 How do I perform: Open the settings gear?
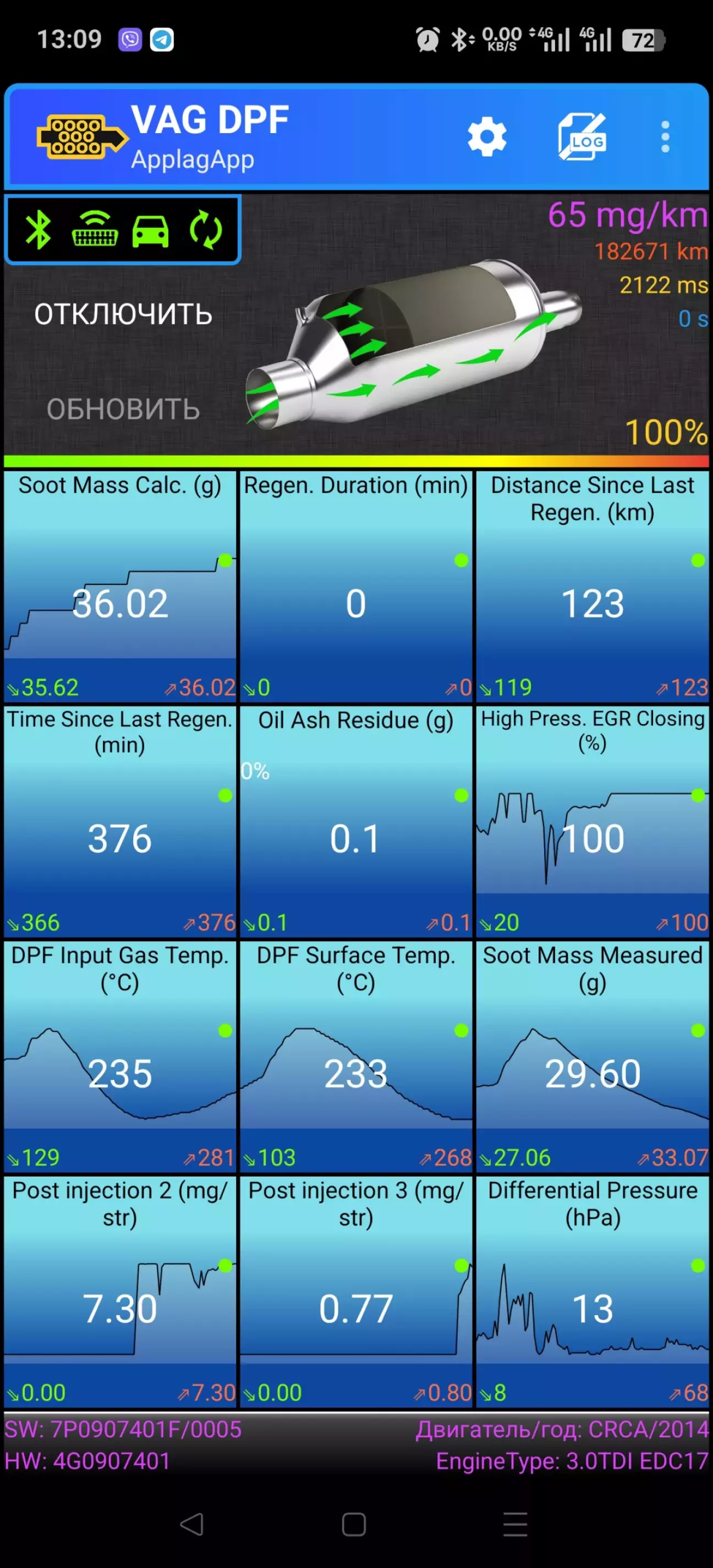(x=486, y=137)
